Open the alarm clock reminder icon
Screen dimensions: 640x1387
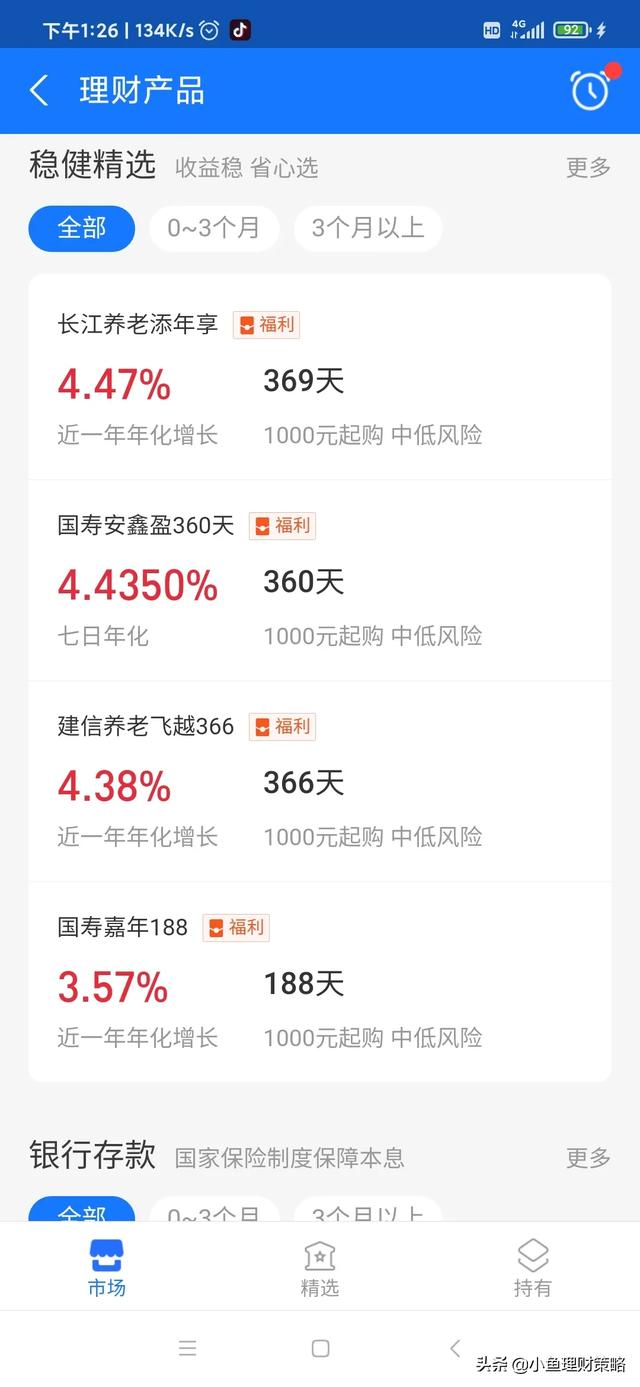pyautogui.click(x=590, y=89)
